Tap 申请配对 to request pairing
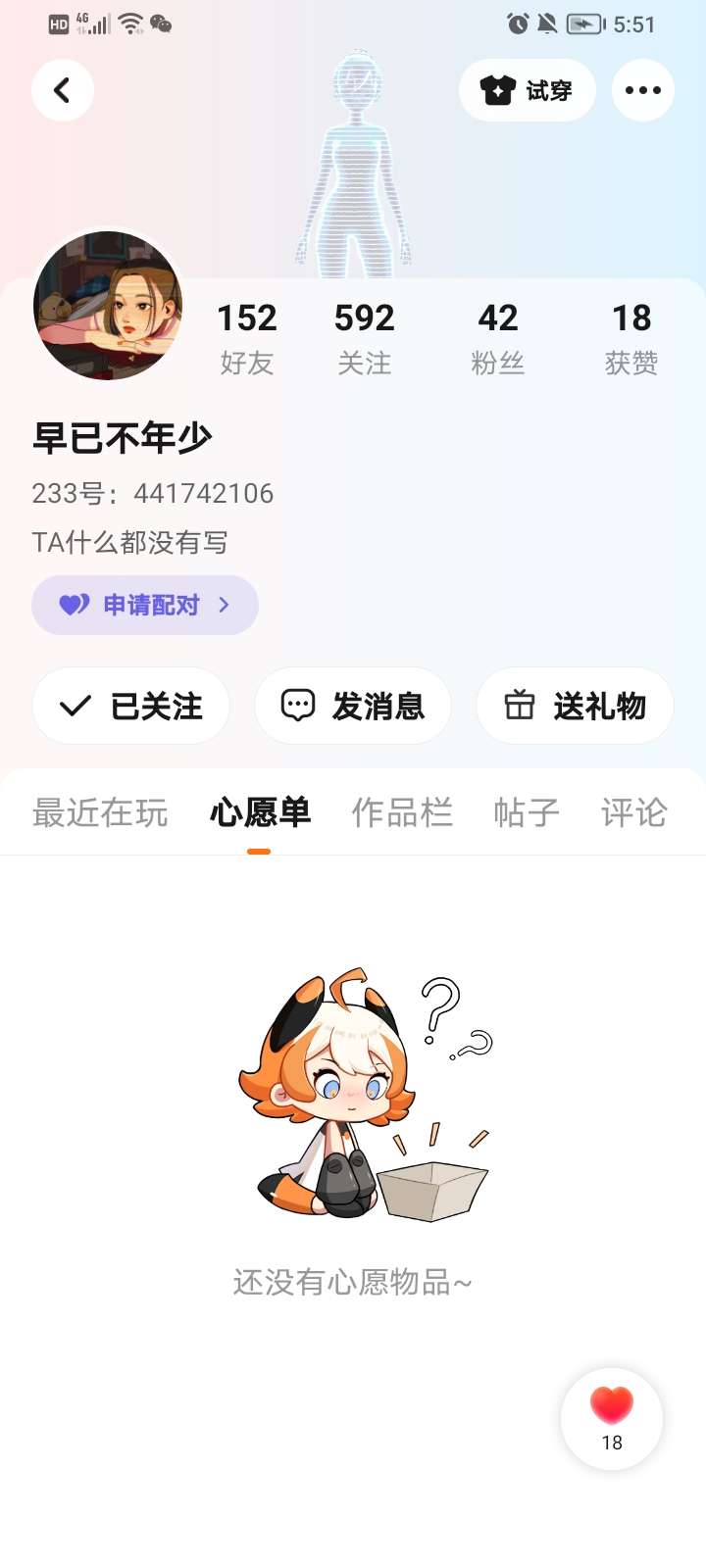The image size is (706, 1568). click(x=145, y=605)
